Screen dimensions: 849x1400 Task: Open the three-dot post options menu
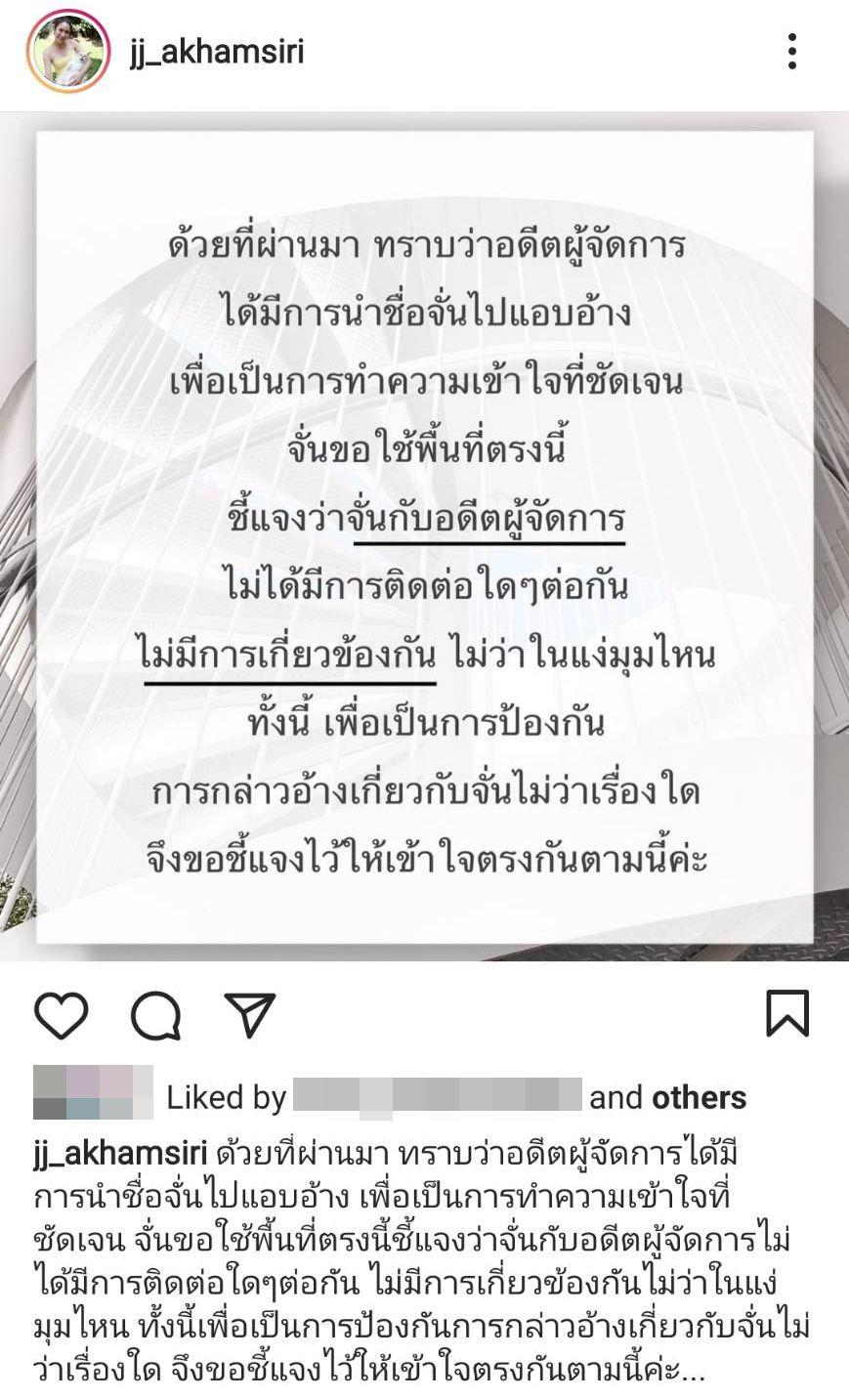tap(791, 52)
